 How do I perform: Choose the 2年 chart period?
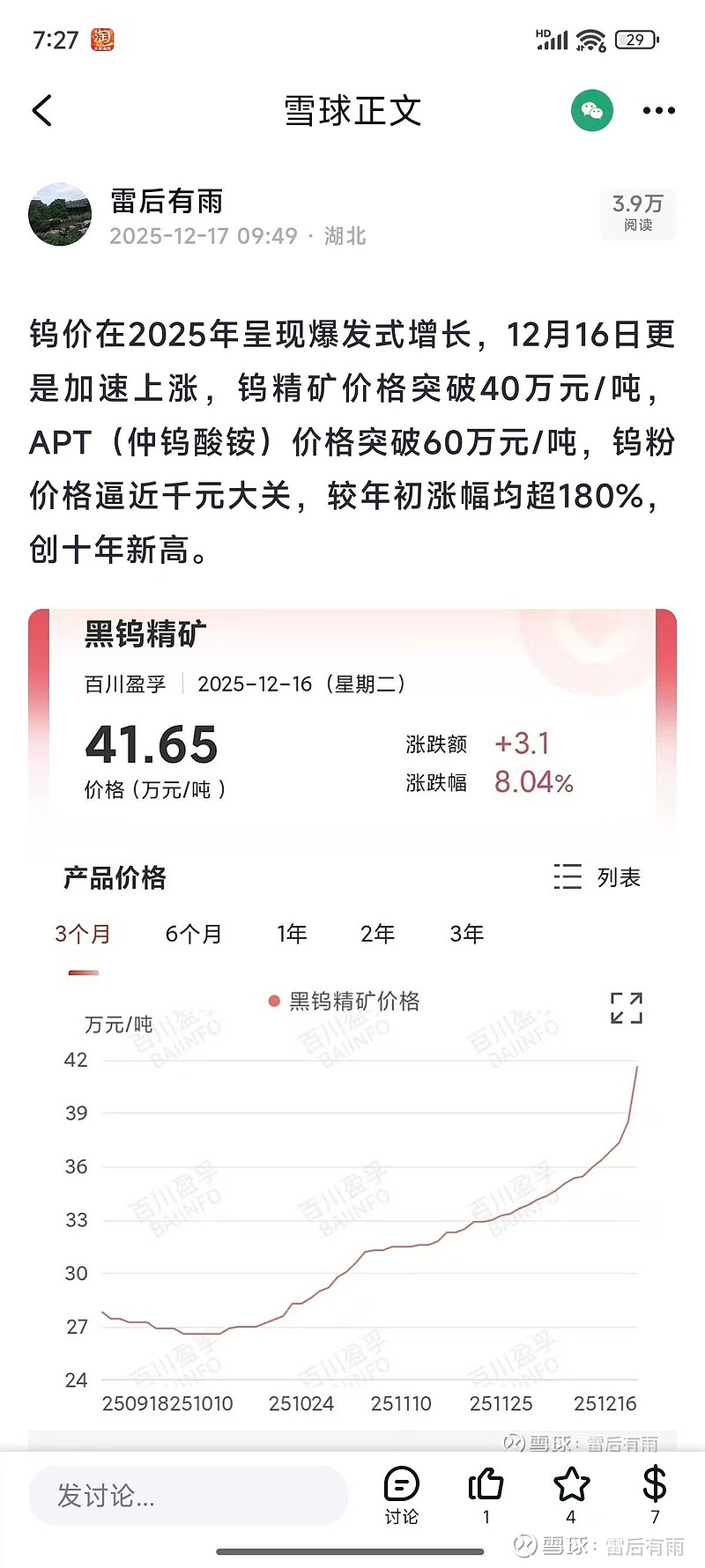(x=377, y=934)
